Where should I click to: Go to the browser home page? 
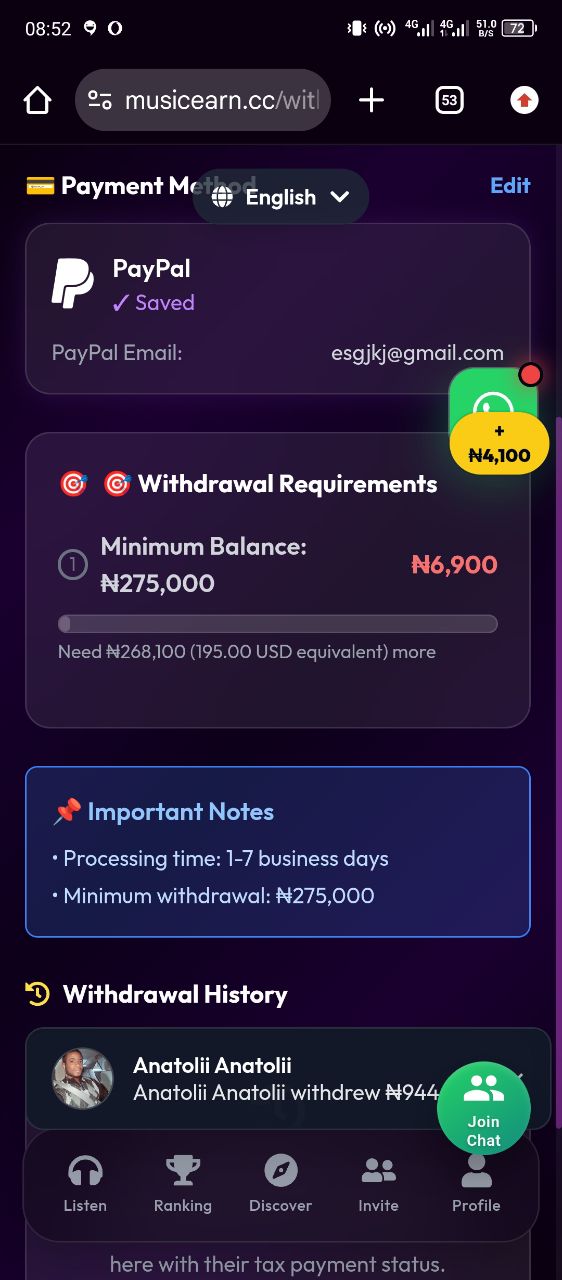[x=37, y=100]
